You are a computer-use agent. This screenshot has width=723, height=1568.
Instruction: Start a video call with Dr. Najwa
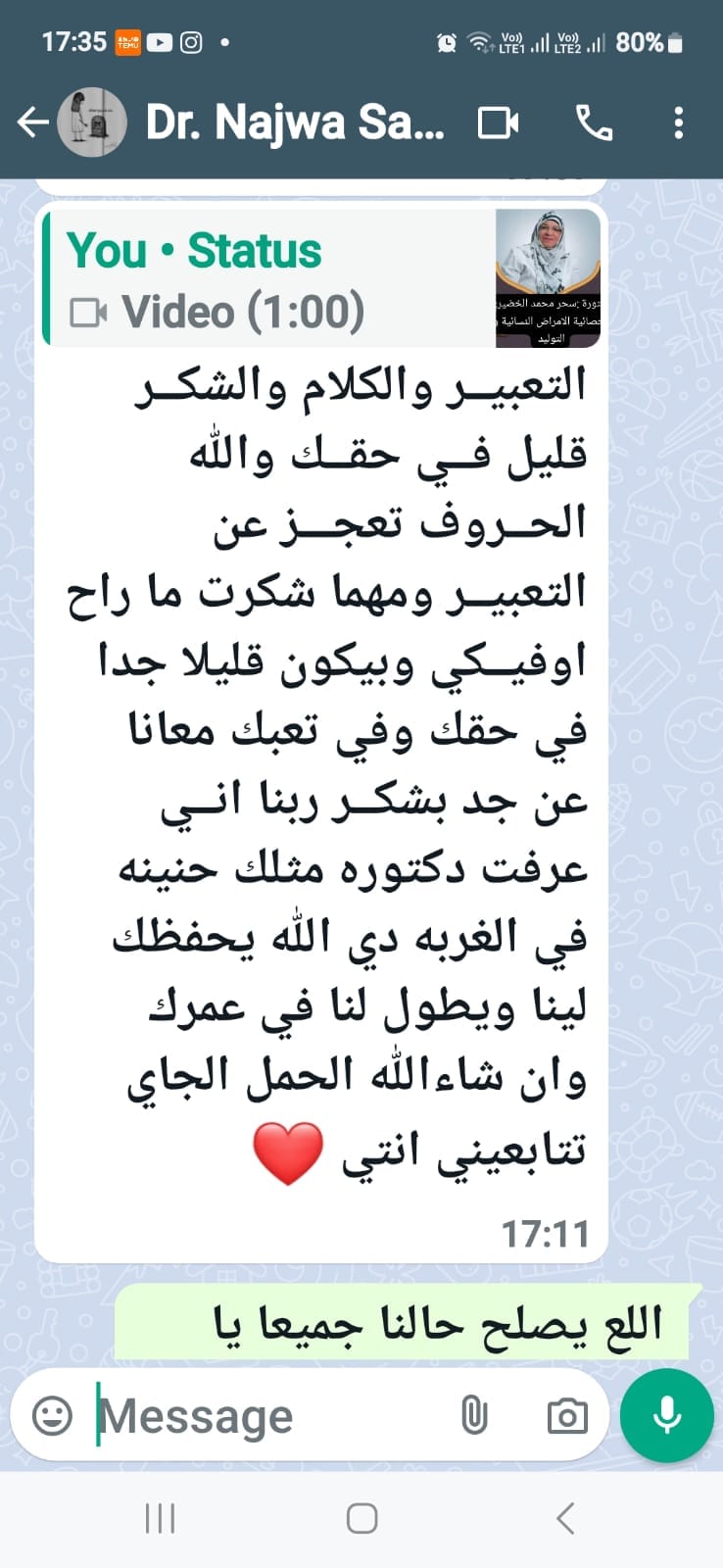(498, 122)
